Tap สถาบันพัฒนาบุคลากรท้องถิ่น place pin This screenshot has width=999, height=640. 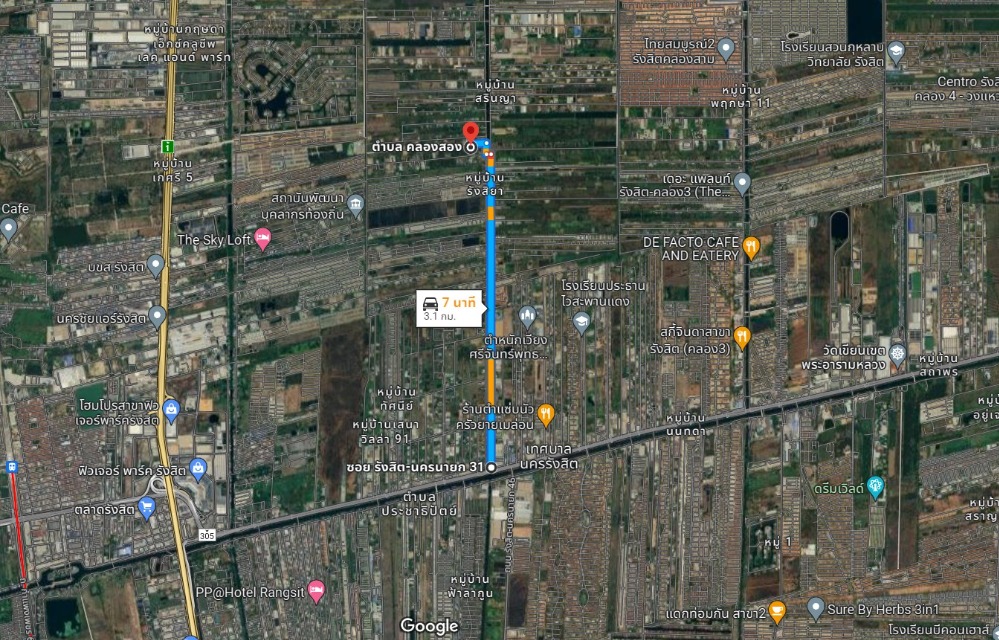(x=356, y=206)
